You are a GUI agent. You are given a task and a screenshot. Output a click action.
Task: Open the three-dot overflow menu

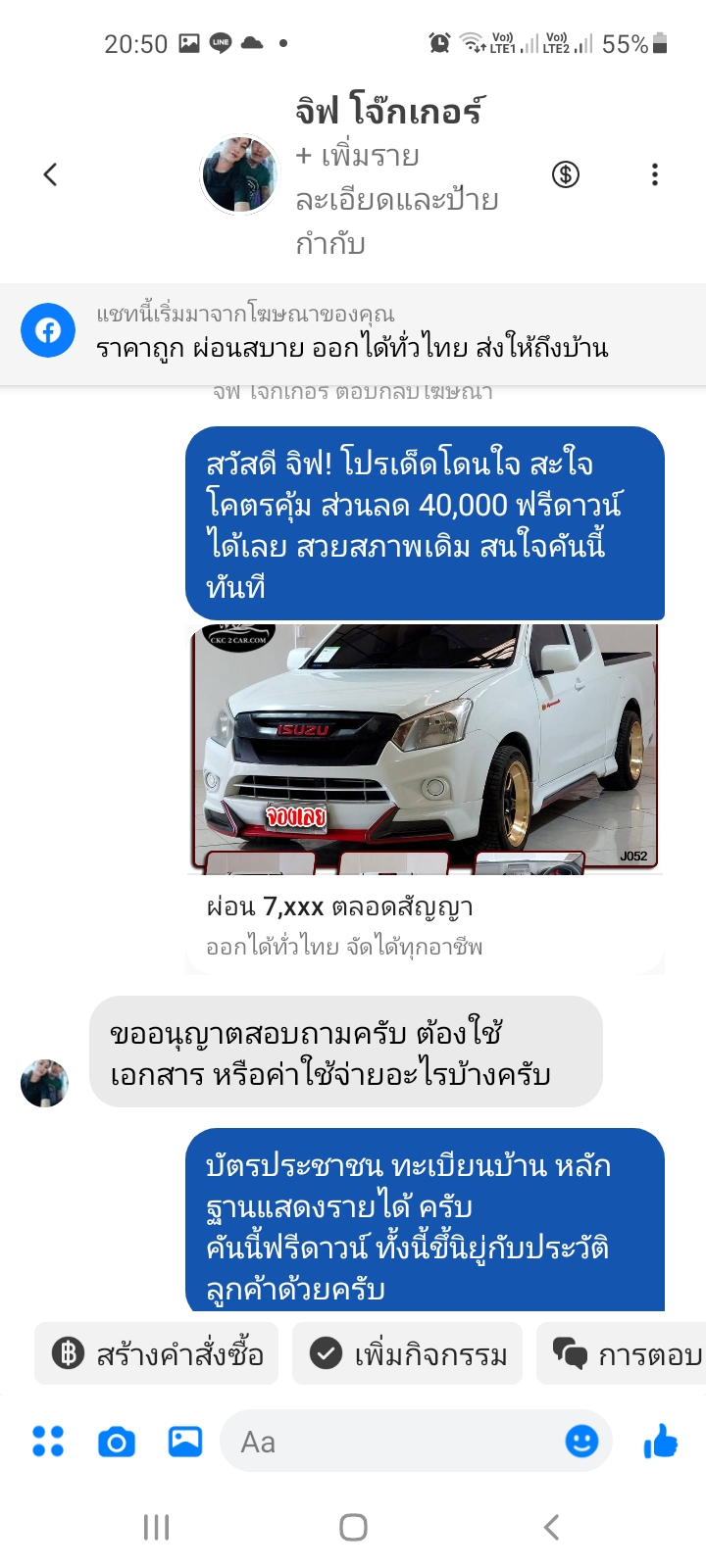(x=654, y=174)
